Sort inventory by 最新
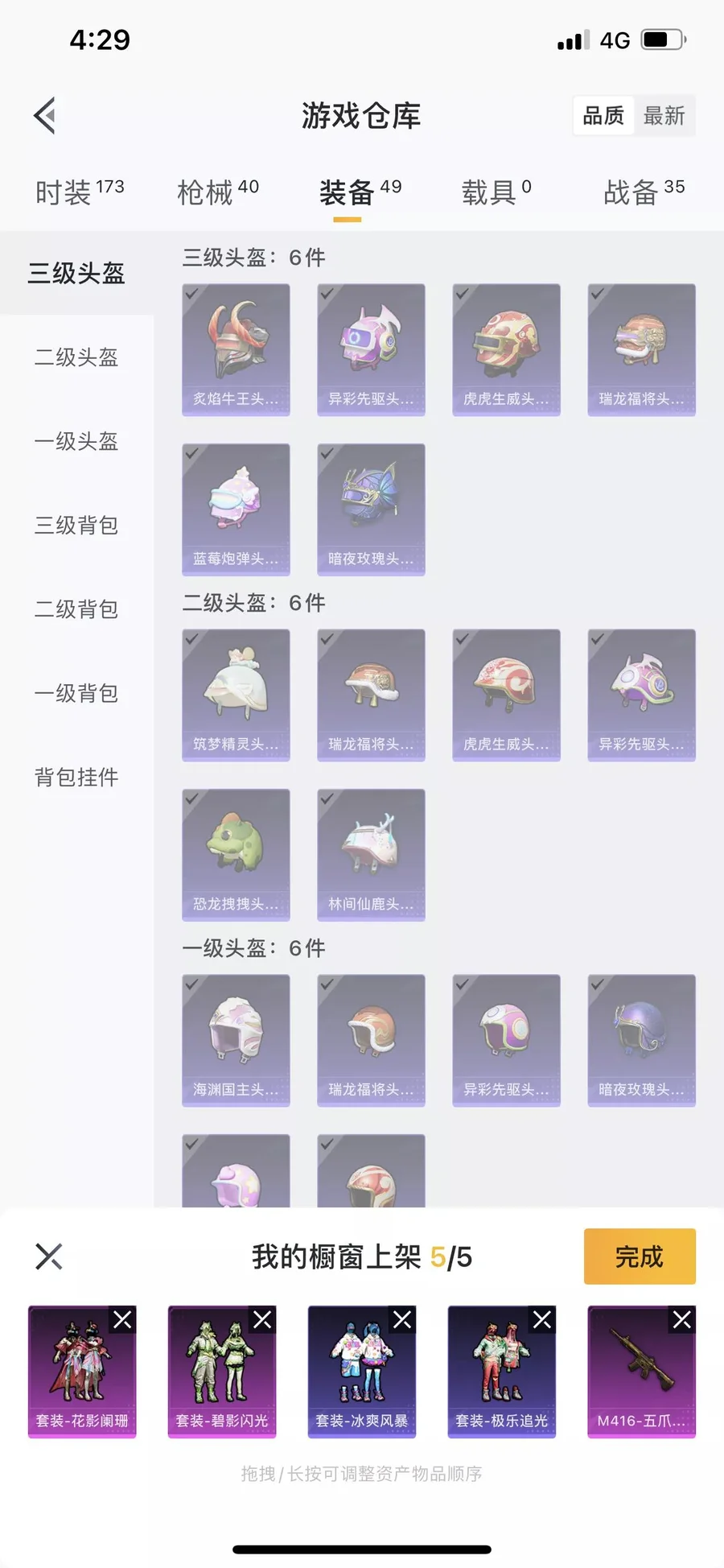Screen dimensions: 724x1568 coord(664,116)
